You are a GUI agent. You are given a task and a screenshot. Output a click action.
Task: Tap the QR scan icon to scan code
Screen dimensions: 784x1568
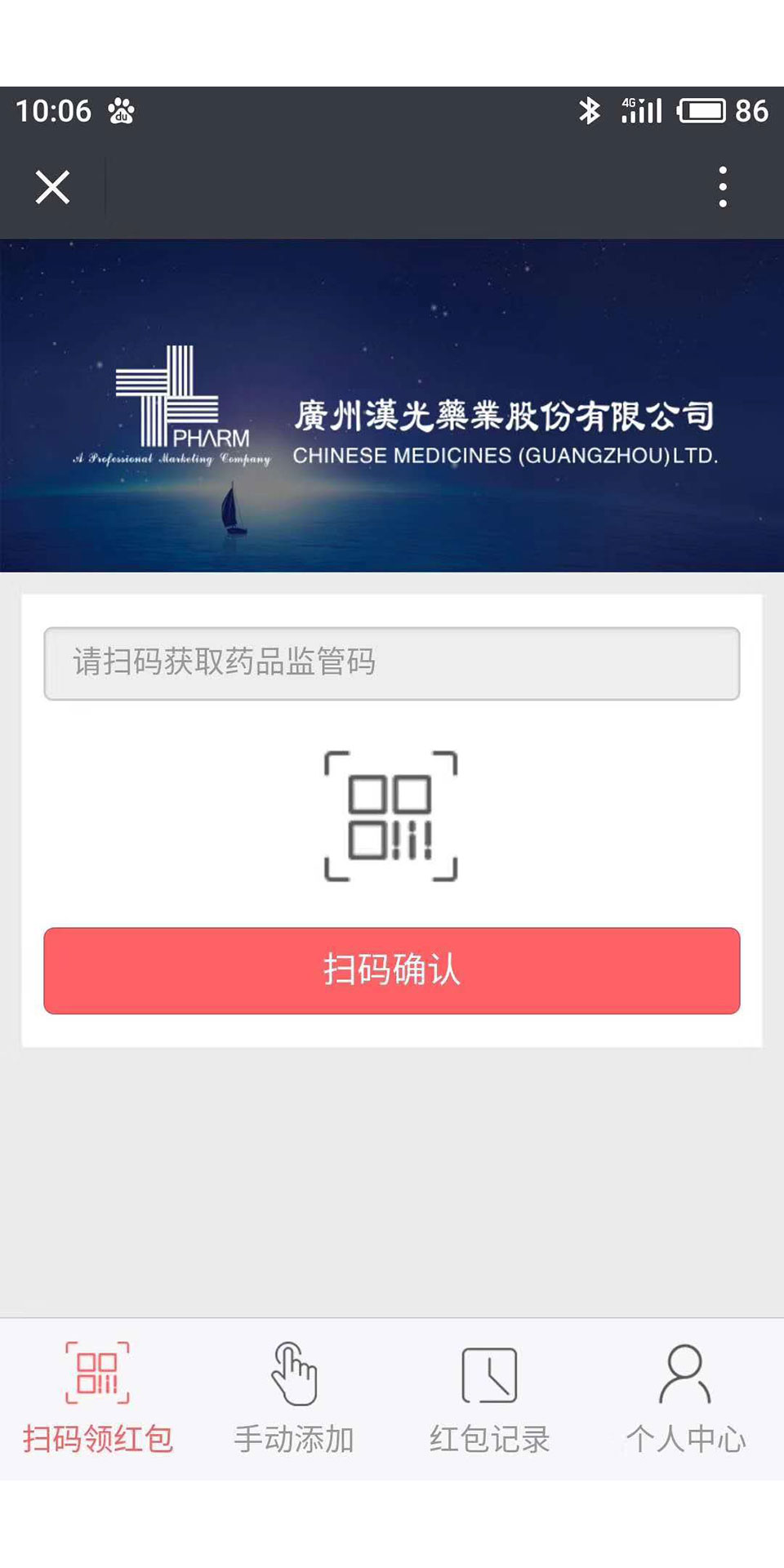point(391,816)
